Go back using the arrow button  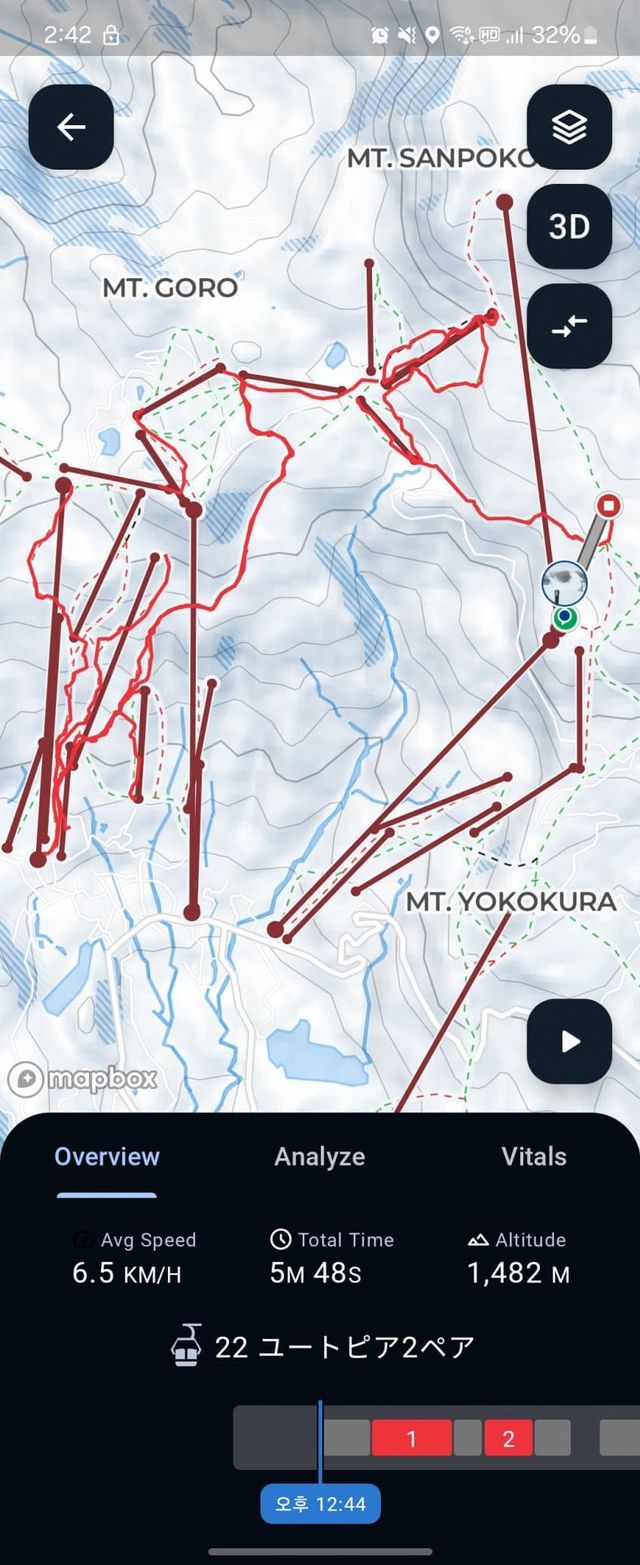(x=71, y=127)
